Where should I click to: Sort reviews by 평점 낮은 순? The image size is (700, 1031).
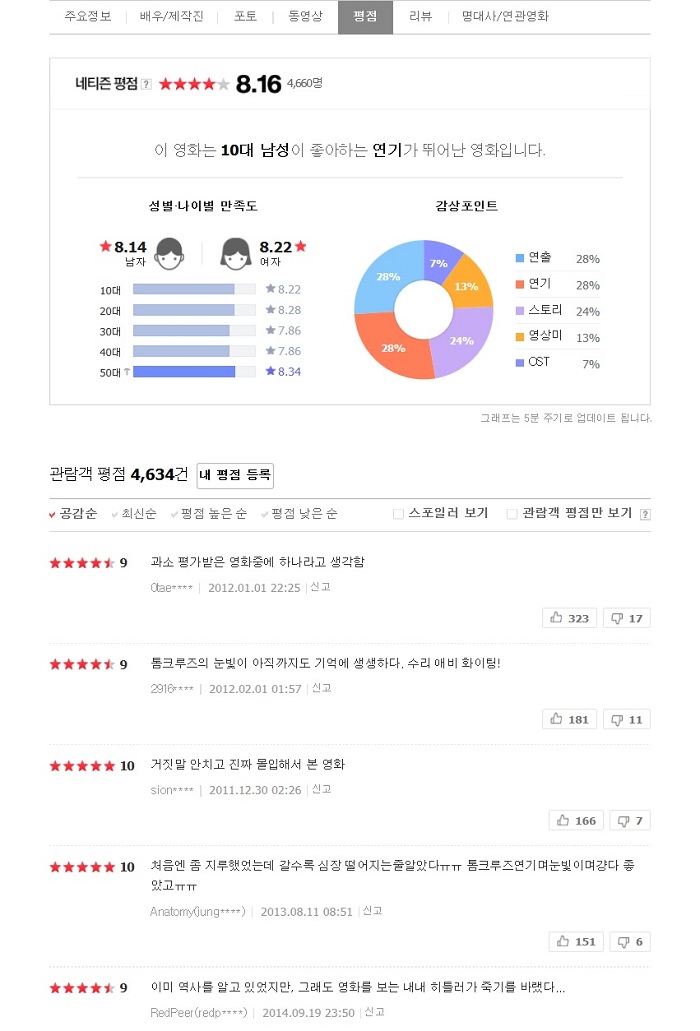[x=303, y=514]
